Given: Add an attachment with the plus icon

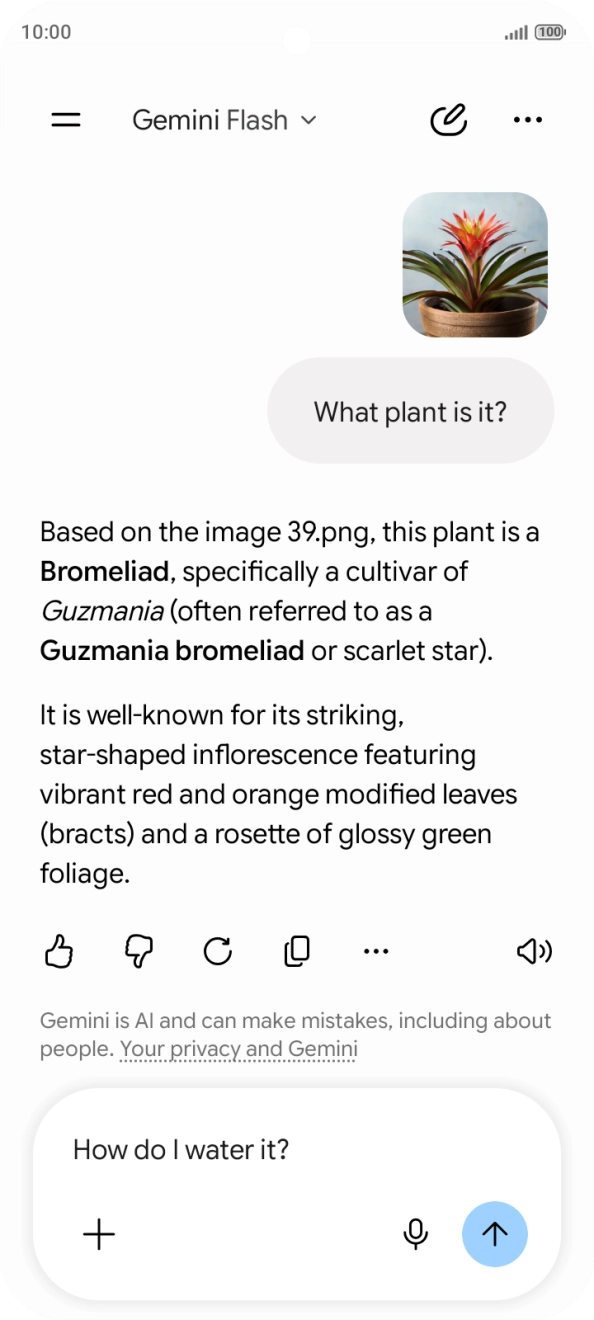Looking at the screenshot, I should click(98, 1234).
